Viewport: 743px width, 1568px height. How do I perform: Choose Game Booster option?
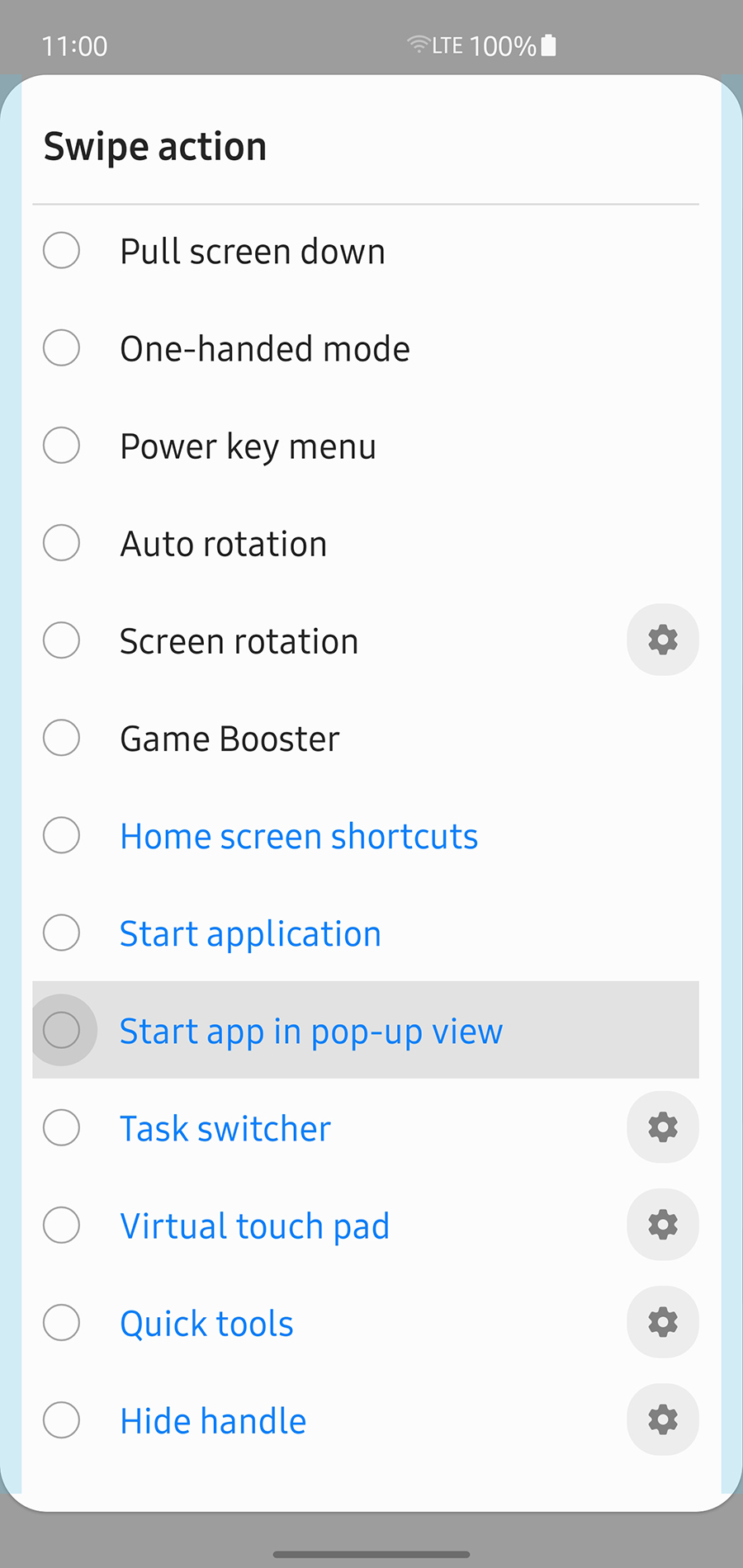click(x=62, y=738)
